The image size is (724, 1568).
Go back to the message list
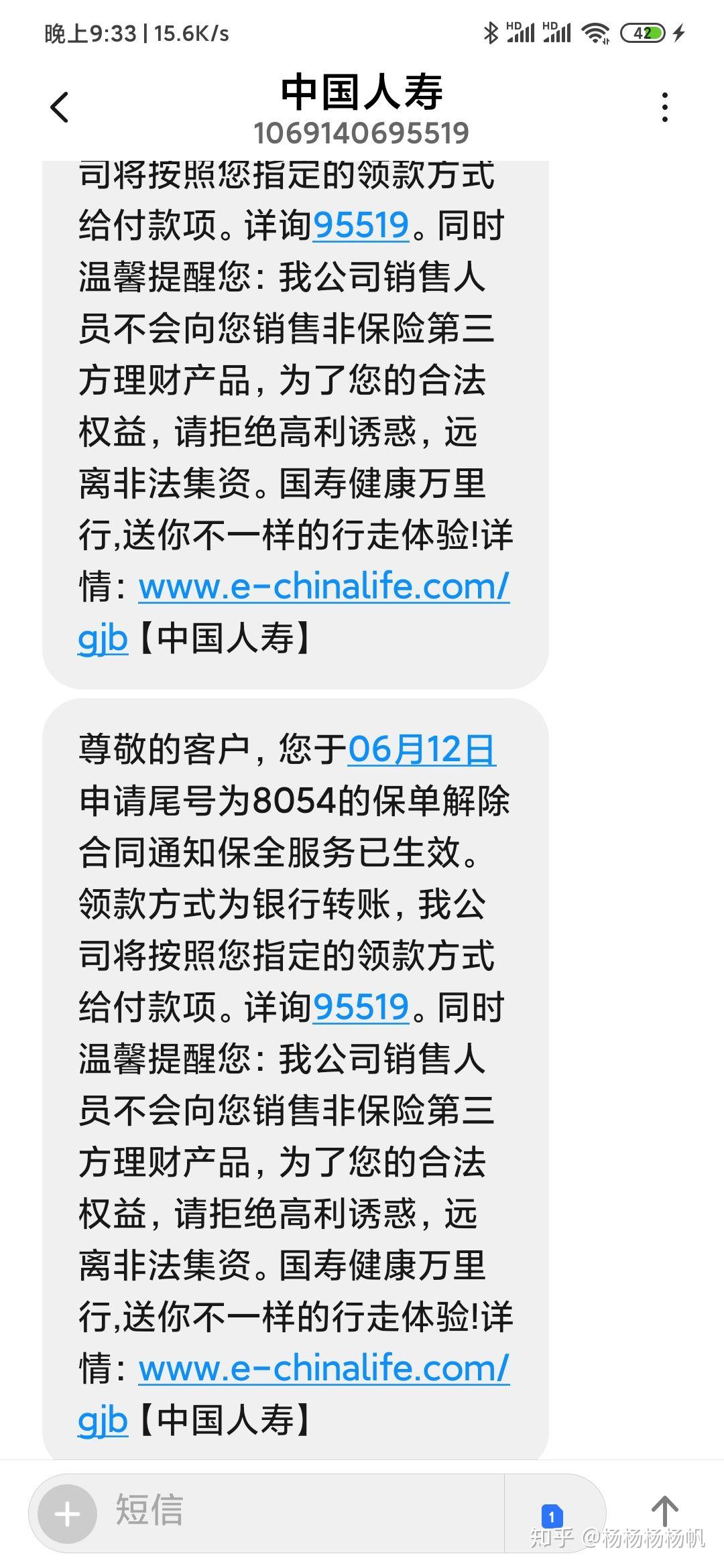(x=60, y=107)
